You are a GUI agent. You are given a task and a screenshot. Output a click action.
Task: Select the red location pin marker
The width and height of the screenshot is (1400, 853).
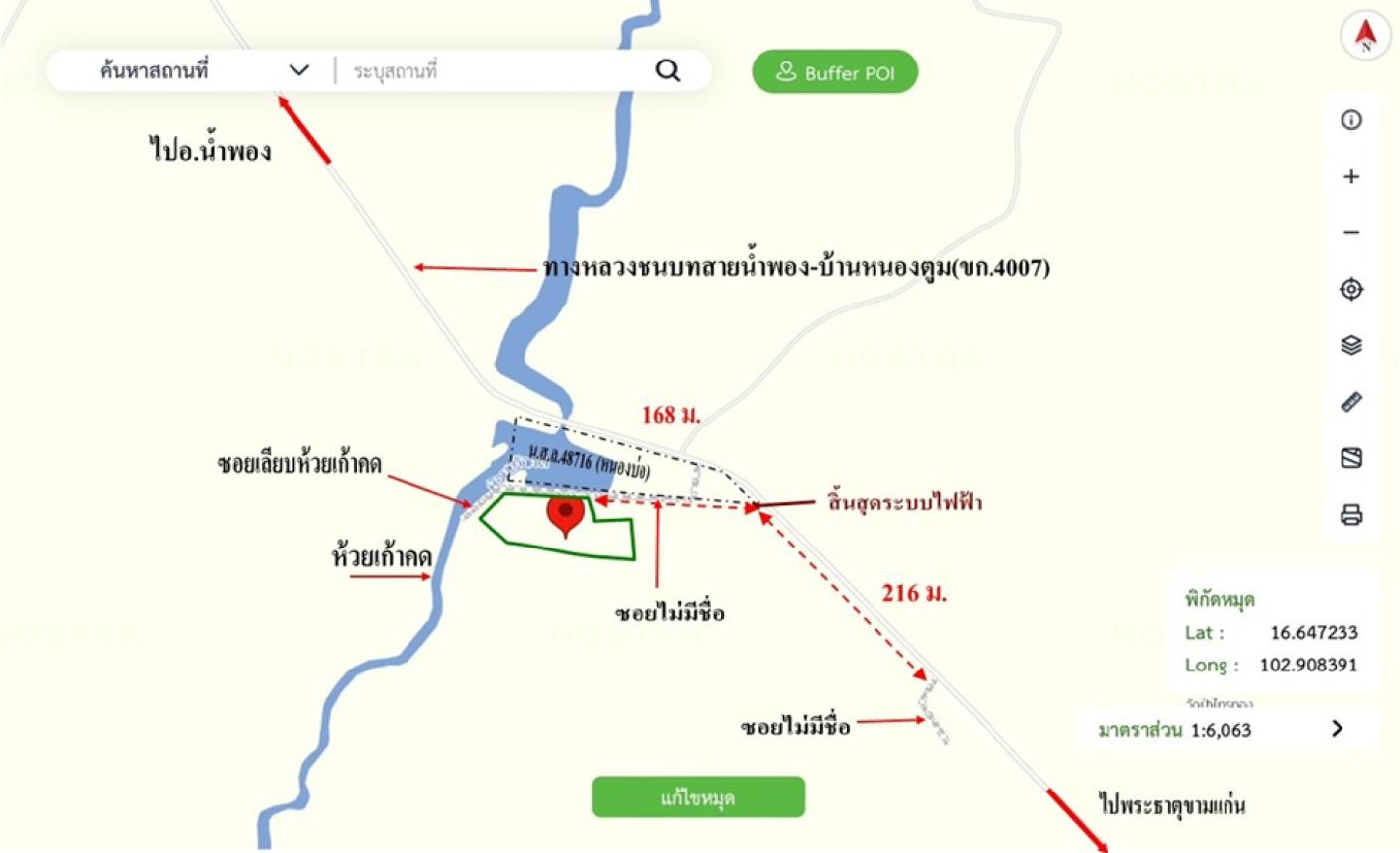566,514
